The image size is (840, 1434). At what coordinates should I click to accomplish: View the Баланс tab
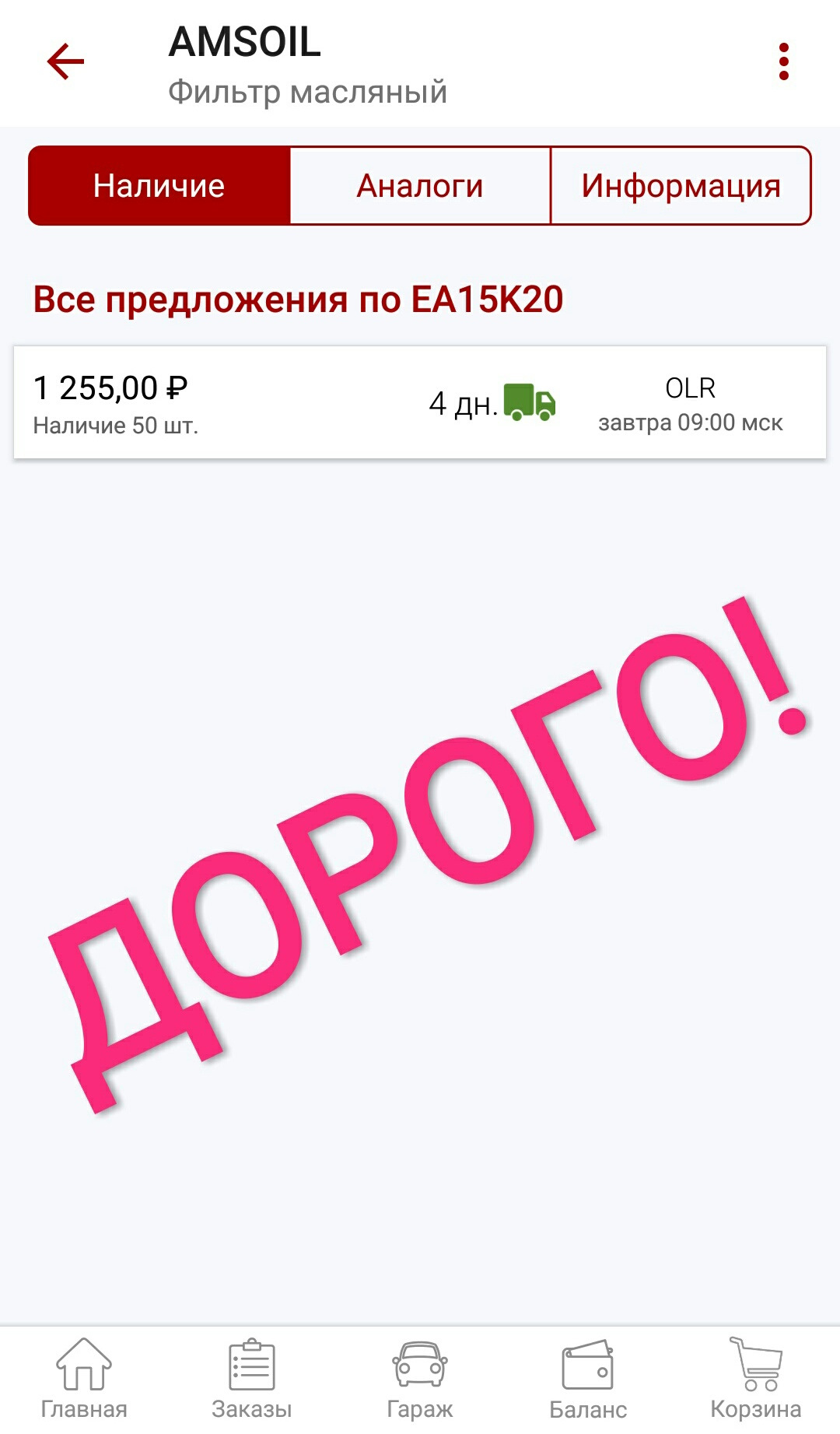(588, 1379)
